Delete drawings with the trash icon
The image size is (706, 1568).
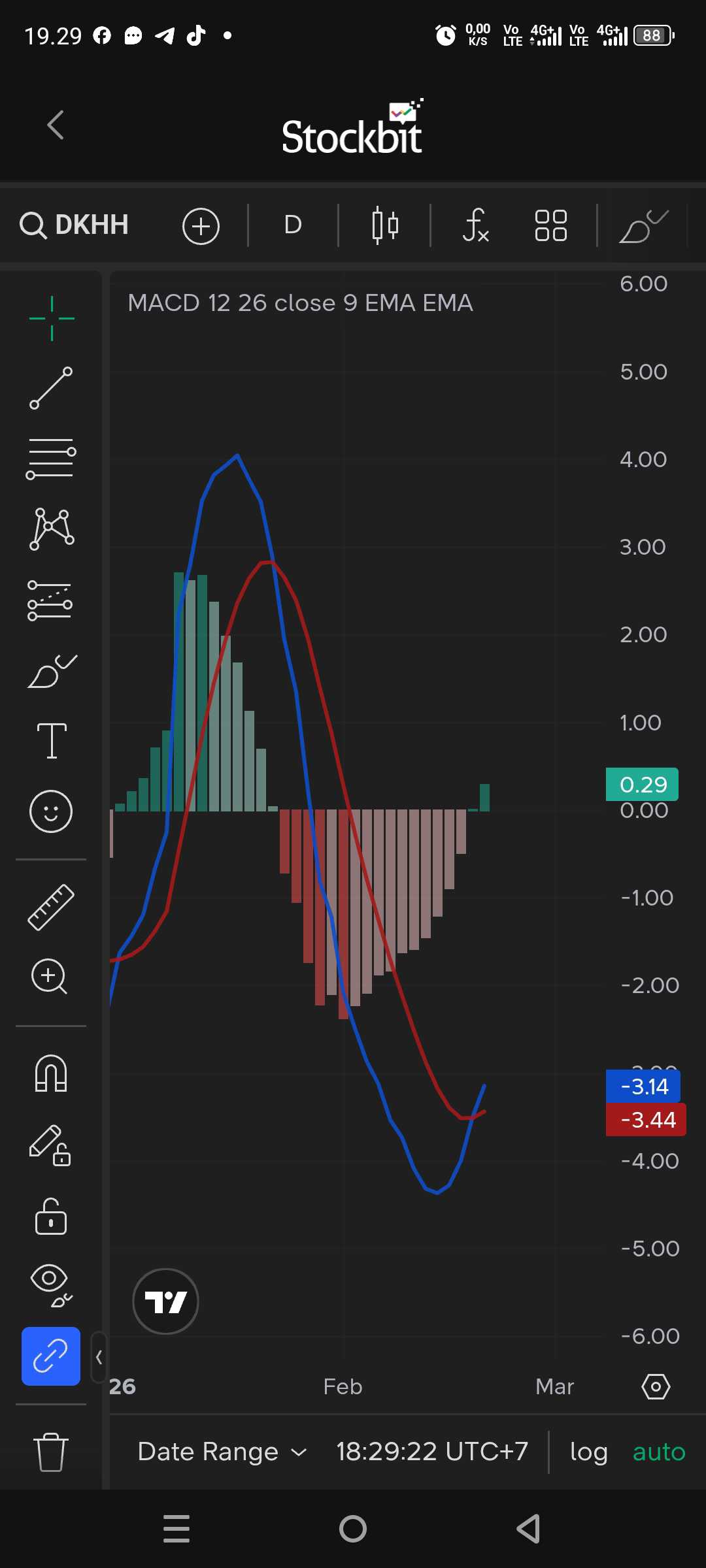click(x=51, y=1452)
